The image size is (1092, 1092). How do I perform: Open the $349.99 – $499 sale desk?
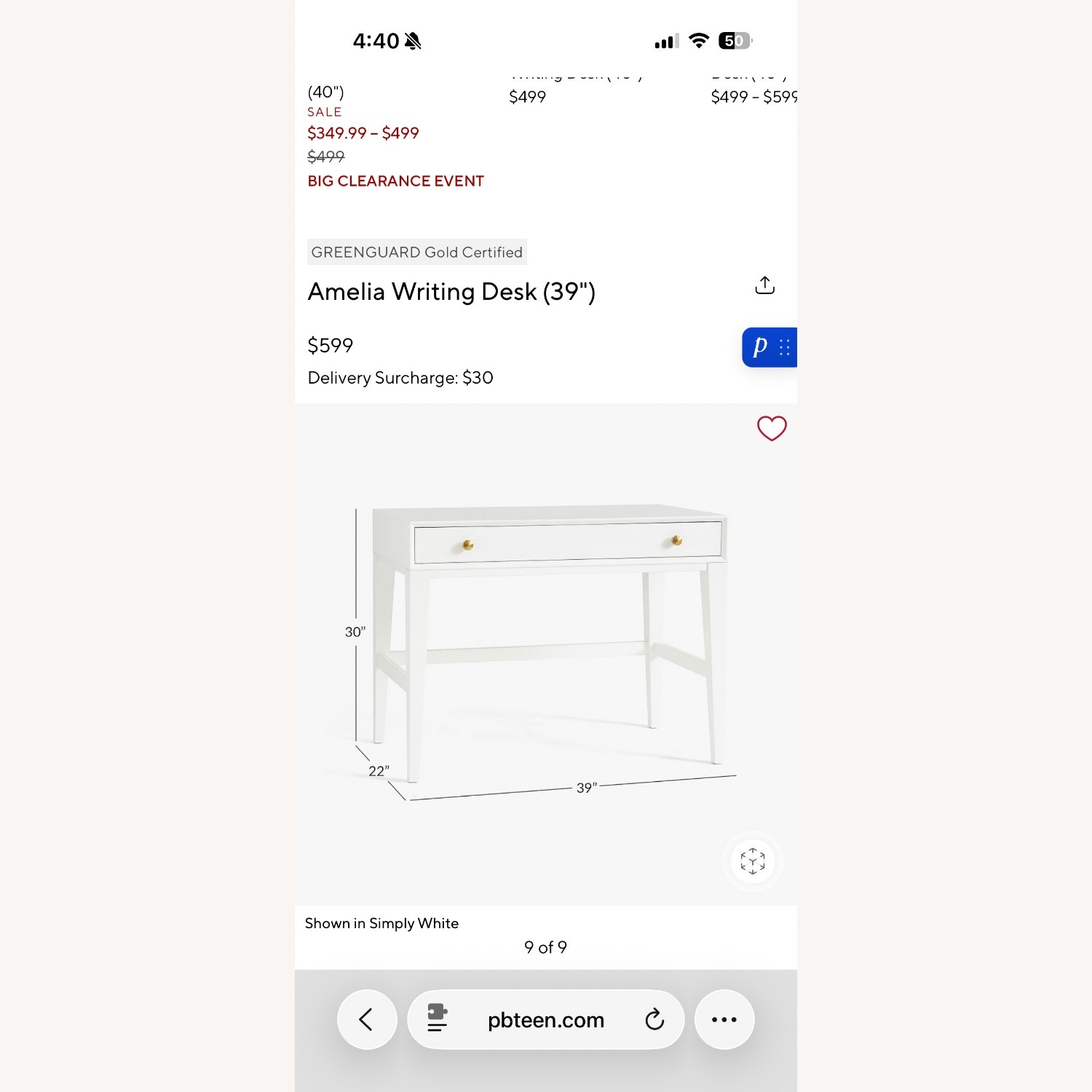pos(363,133)
